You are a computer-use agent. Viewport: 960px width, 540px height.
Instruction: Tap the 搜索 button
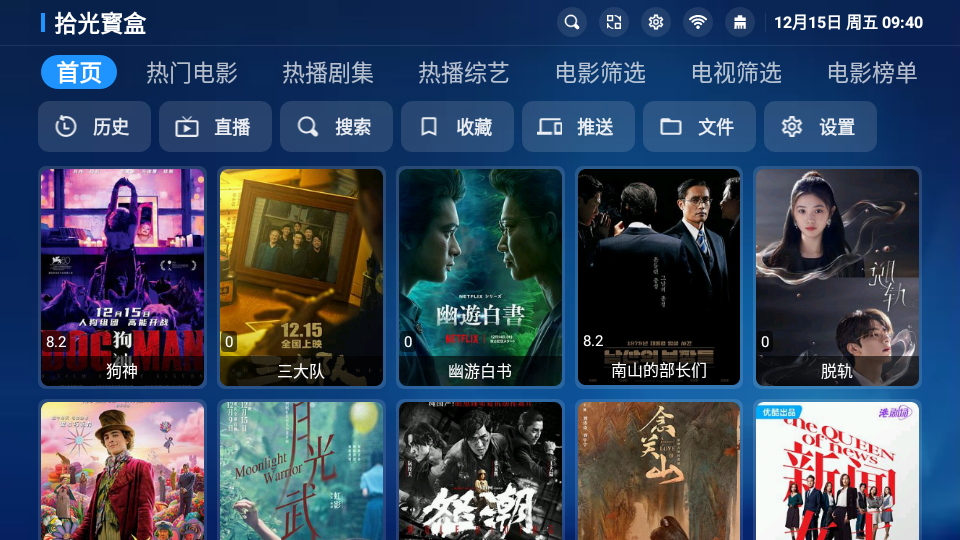(336, 127)
